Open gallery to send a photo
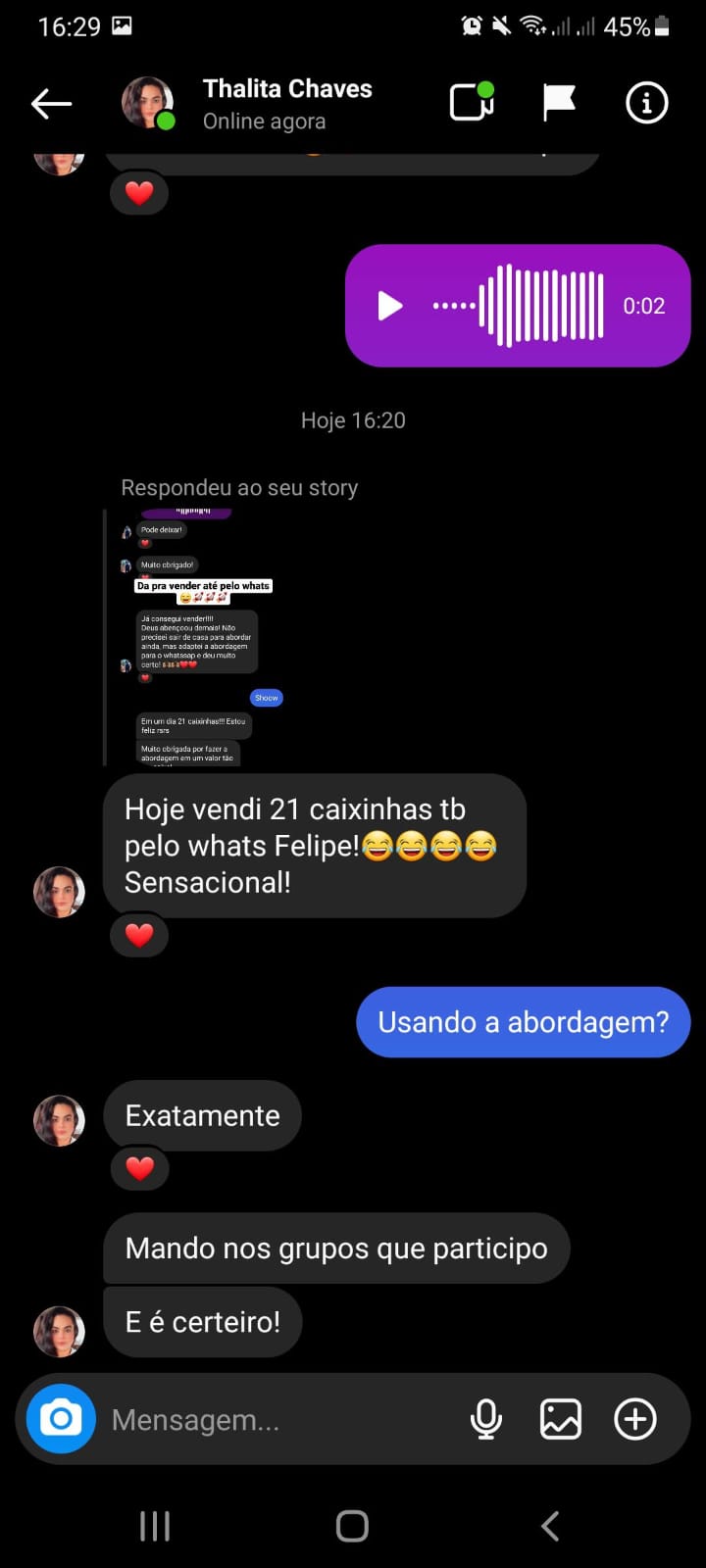Screen dimensions: 706x1568 click(x=561, y=1419)
